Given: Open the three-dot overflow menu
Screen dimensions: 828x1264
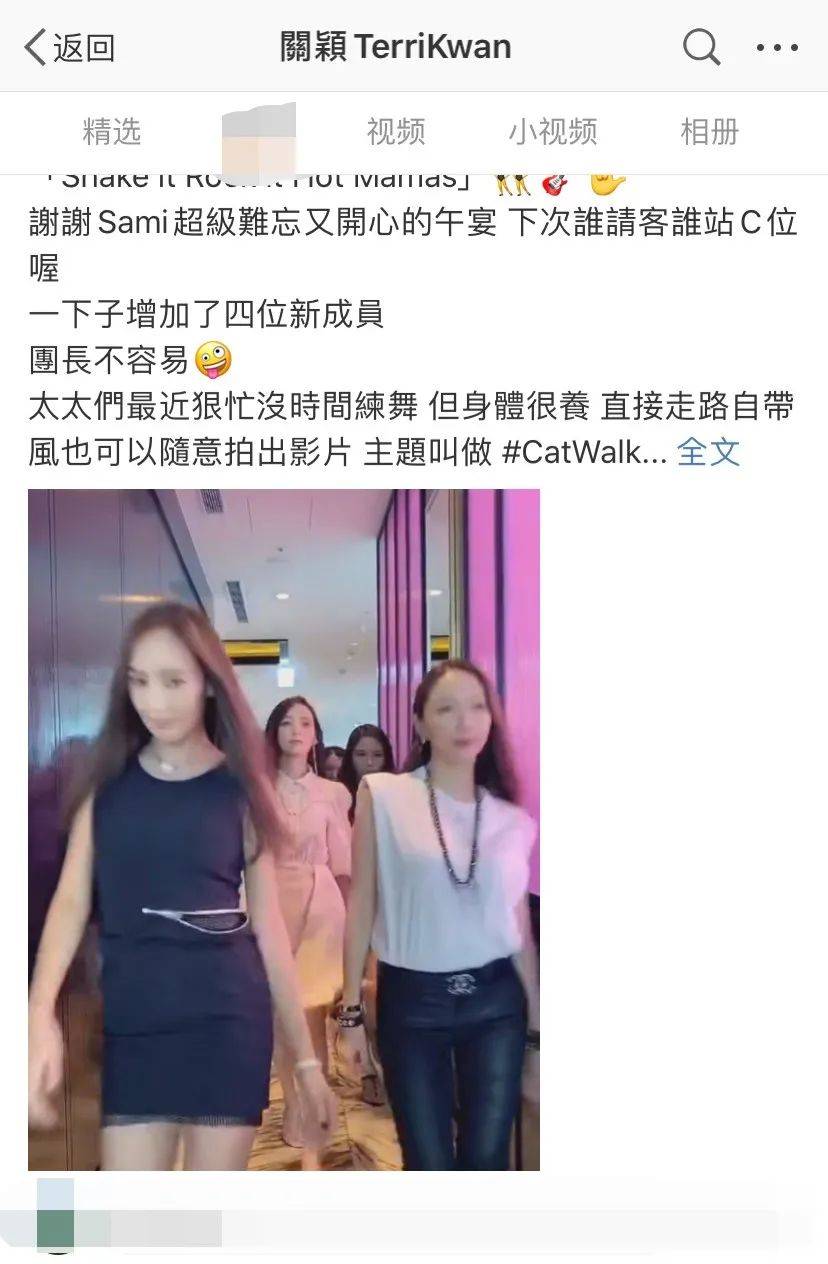Looking at the screenshot, I should pos(777,47).
